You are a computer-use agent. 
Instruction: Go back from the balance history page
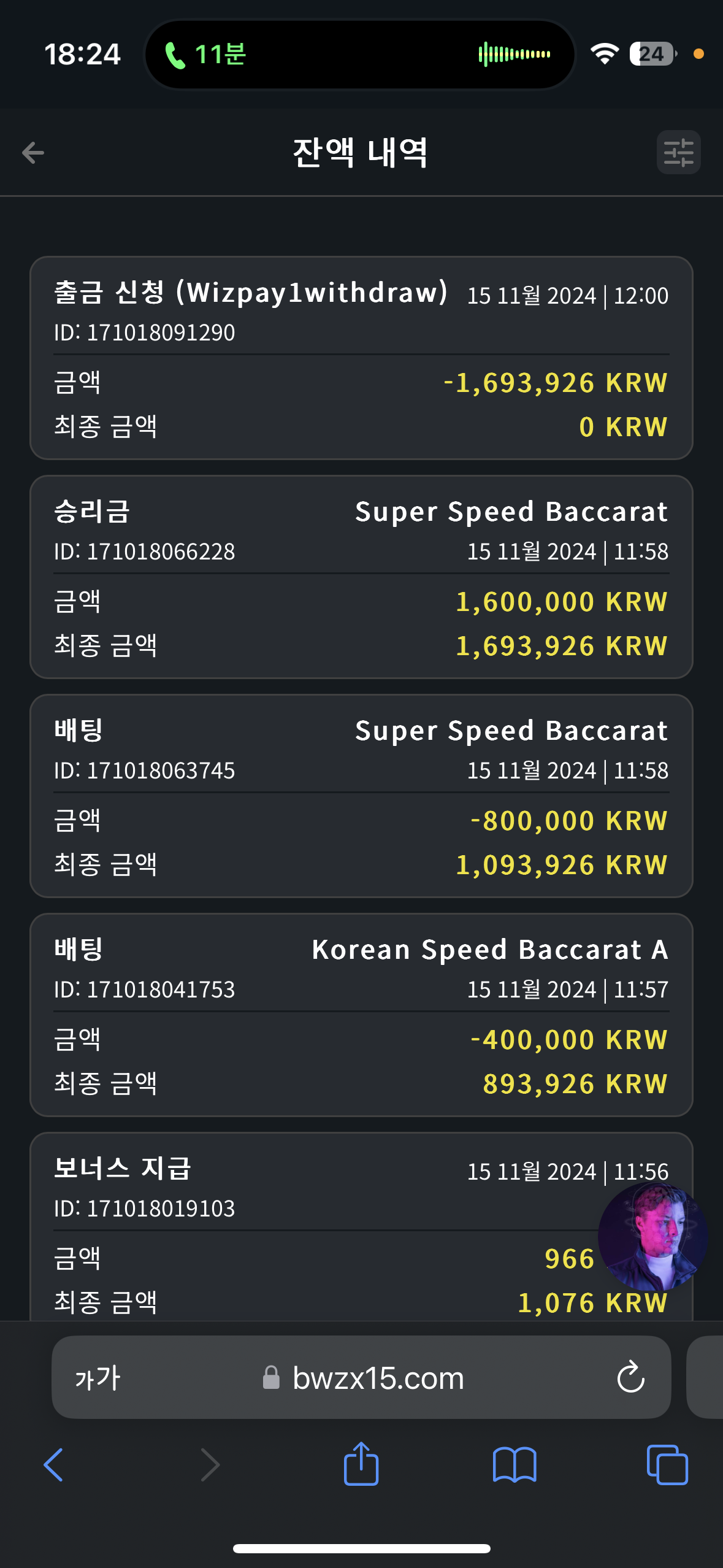[x=33, y=153]
